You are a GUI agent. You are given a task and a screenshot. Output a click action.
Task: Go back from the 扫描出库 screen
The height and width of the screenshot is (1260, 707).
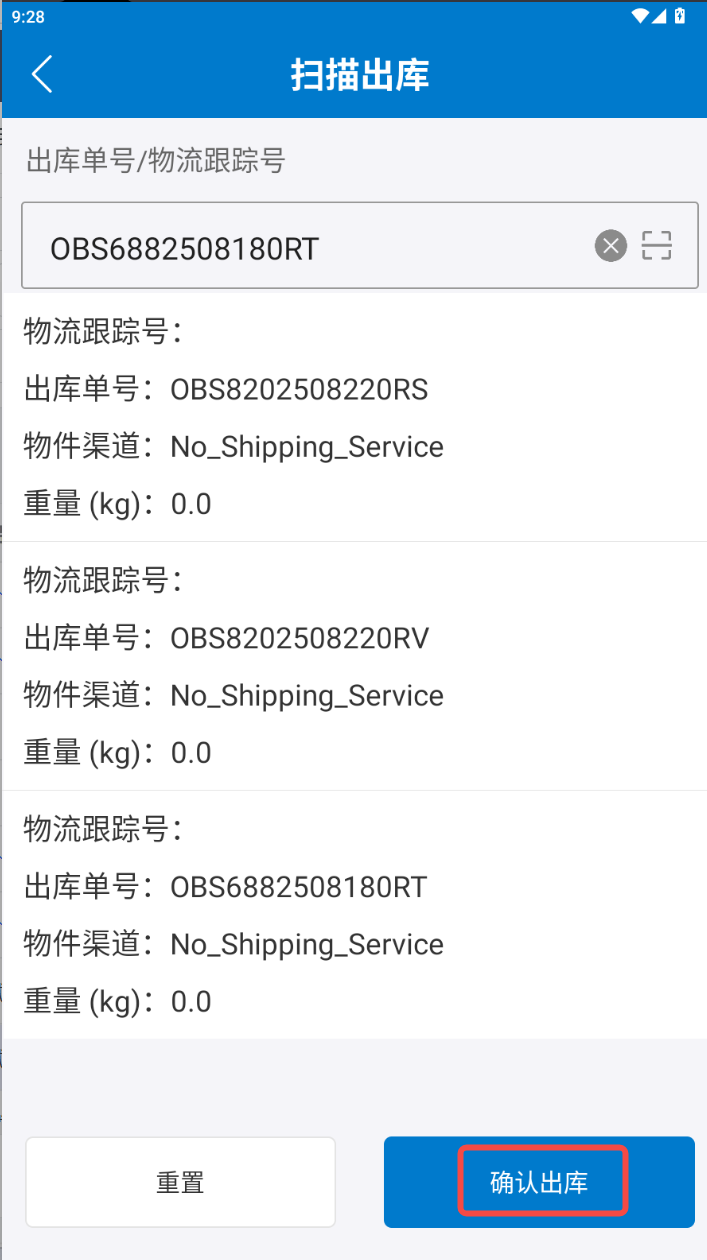tap(42, 75)
